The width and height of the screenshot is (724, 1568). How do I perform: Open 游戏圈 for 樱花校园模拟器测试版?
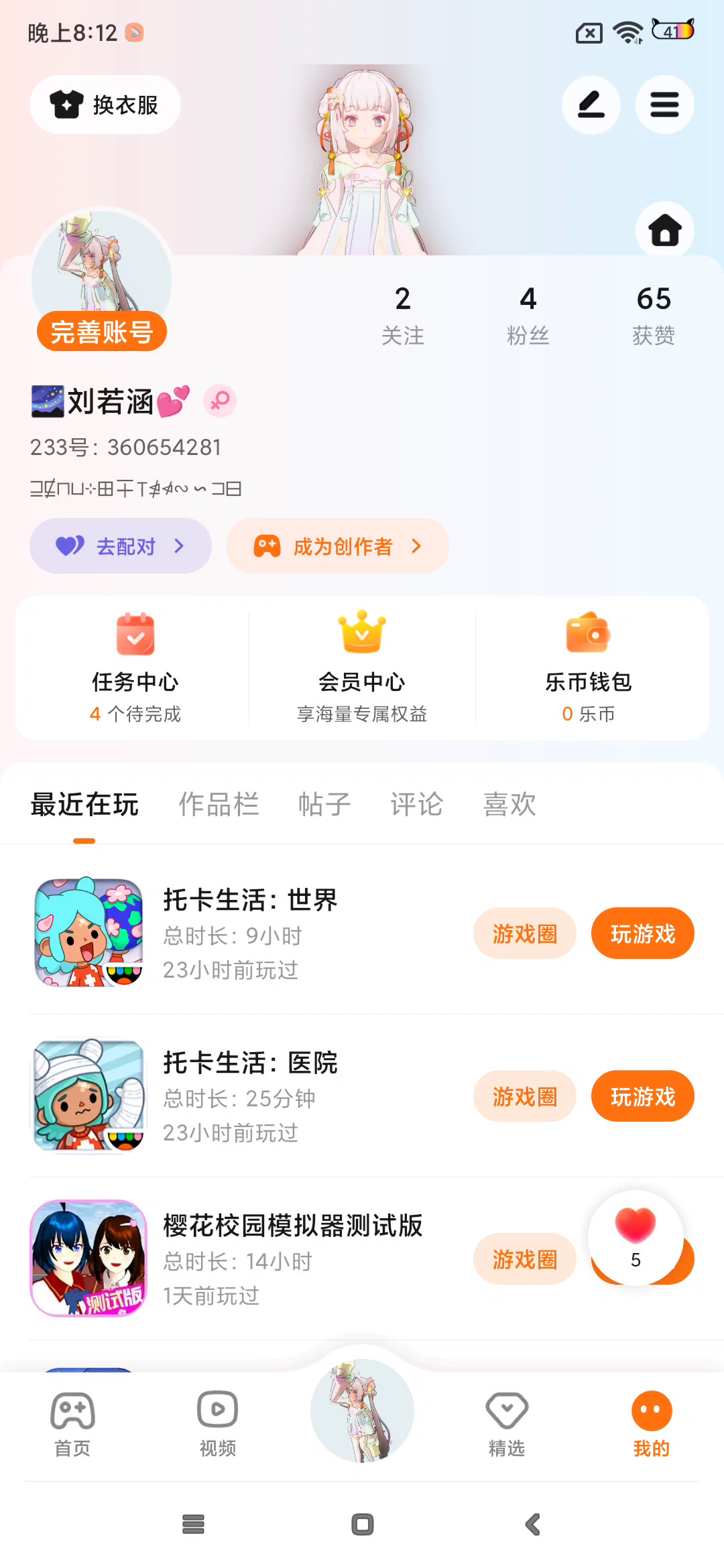click(x=524, y=1259)
